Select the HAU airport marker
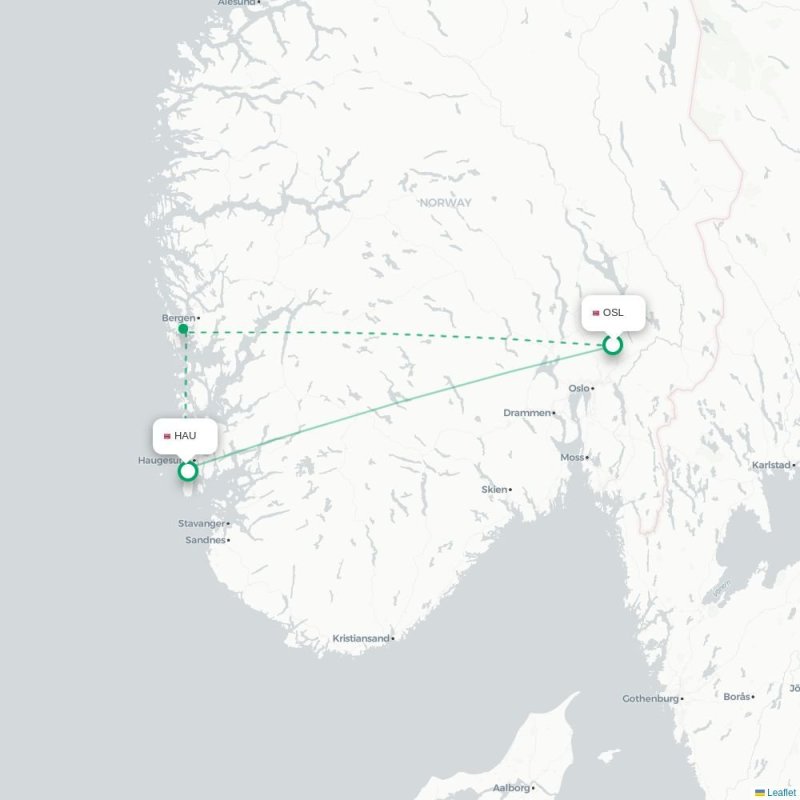Image resolution: width=800 pixels, height=800 pixels. coord(187,471)
